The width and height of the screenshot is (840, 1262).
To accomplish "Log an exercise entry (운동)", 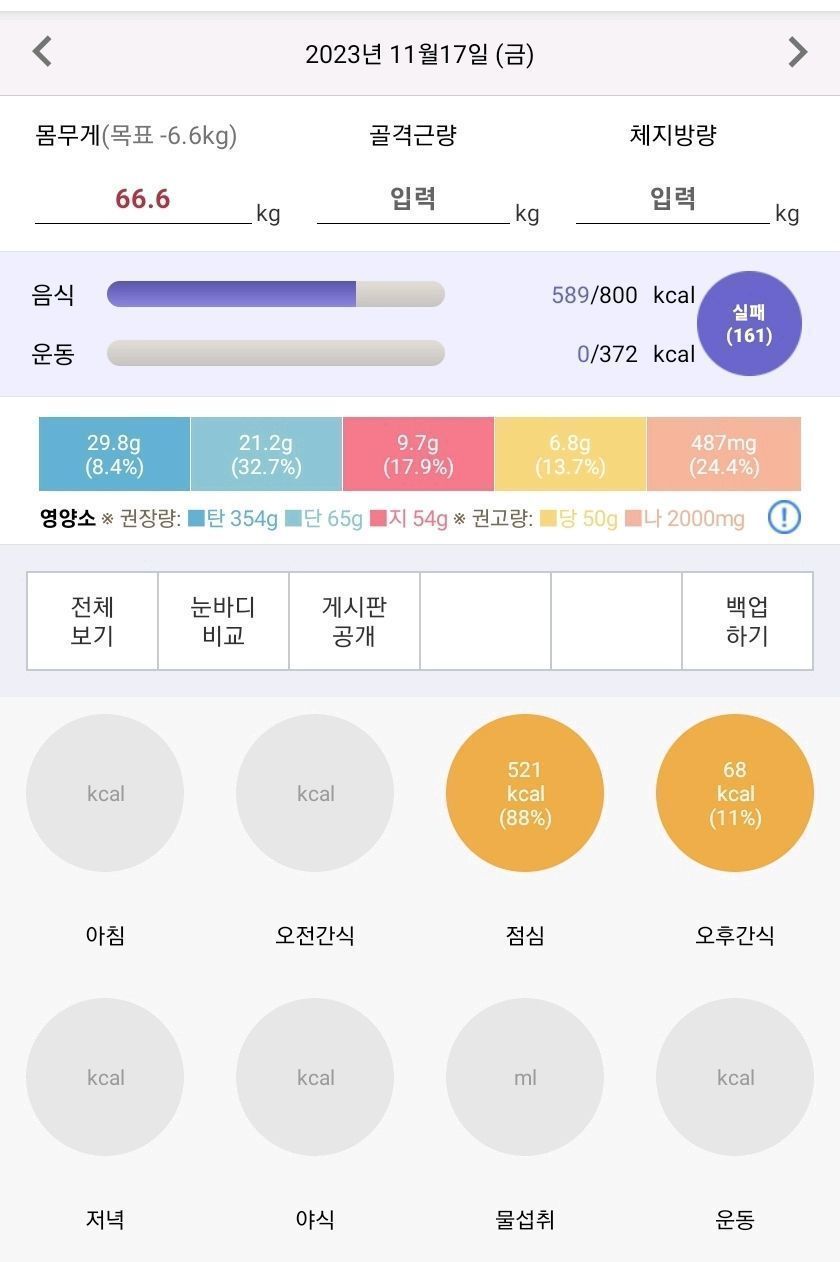I will (735, 1078).
